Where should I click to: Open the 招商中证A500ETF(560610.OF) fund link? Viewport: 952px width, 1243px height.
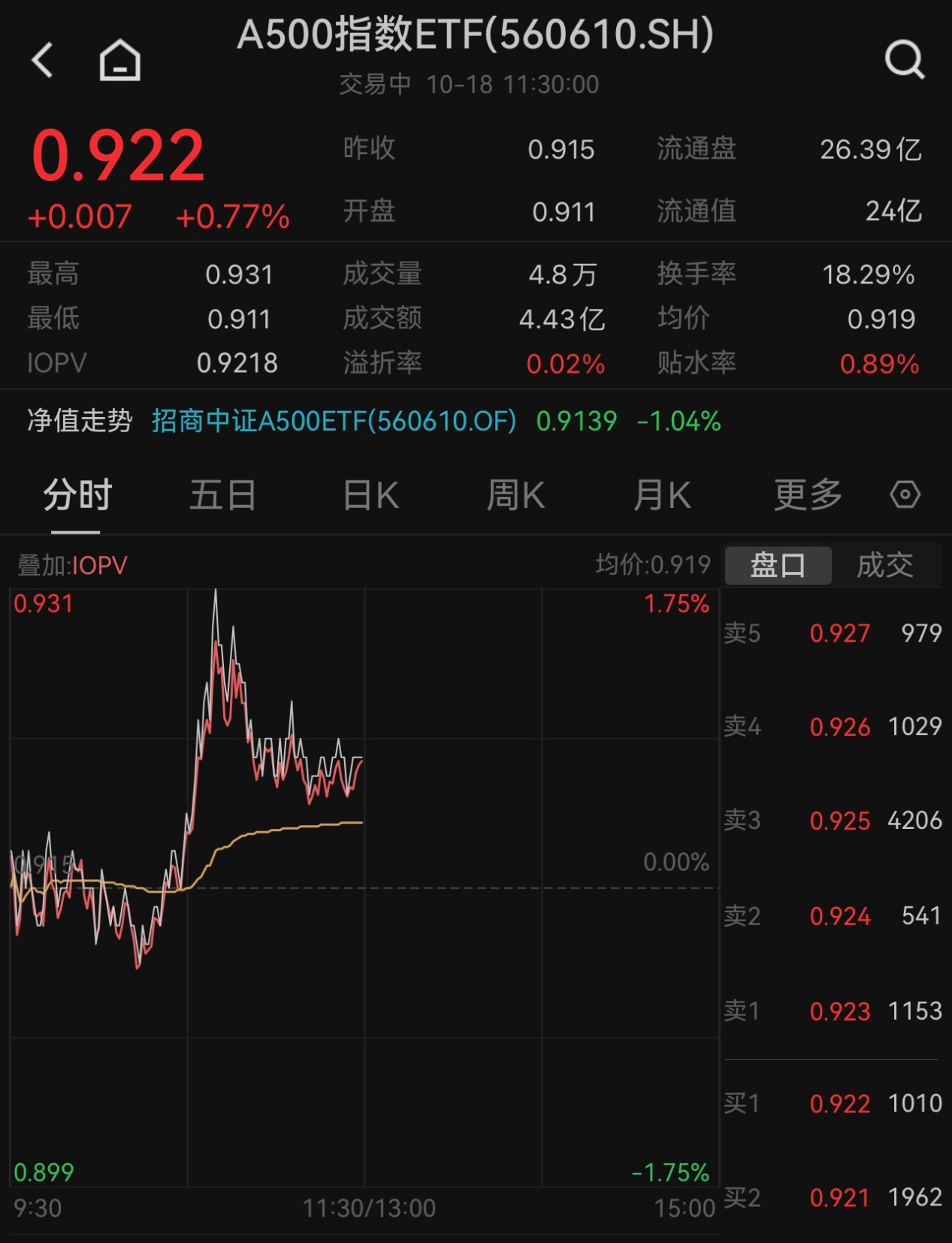tap(334, 421)
